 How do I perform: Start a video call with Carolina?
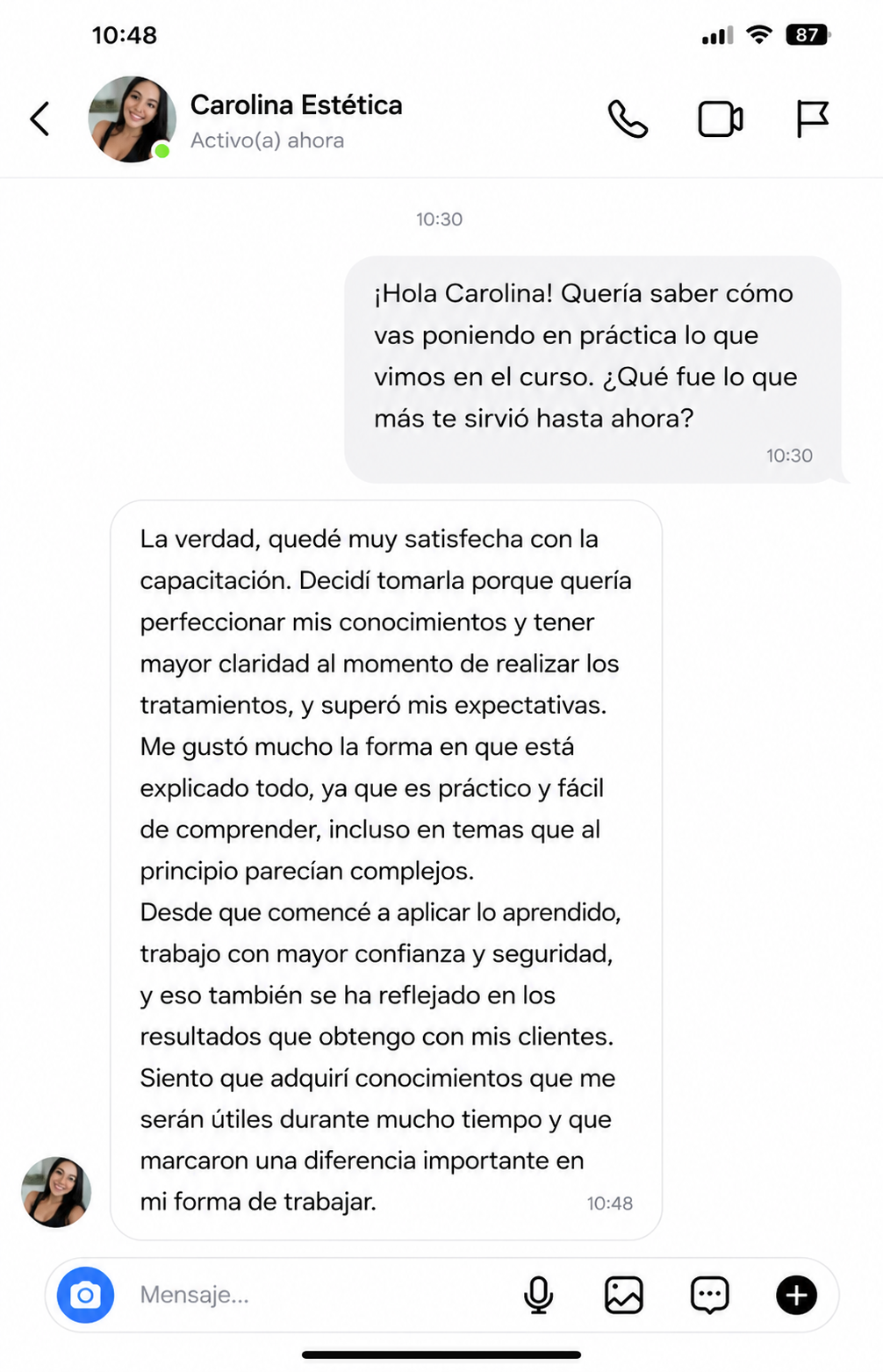(x=721, y=119)
